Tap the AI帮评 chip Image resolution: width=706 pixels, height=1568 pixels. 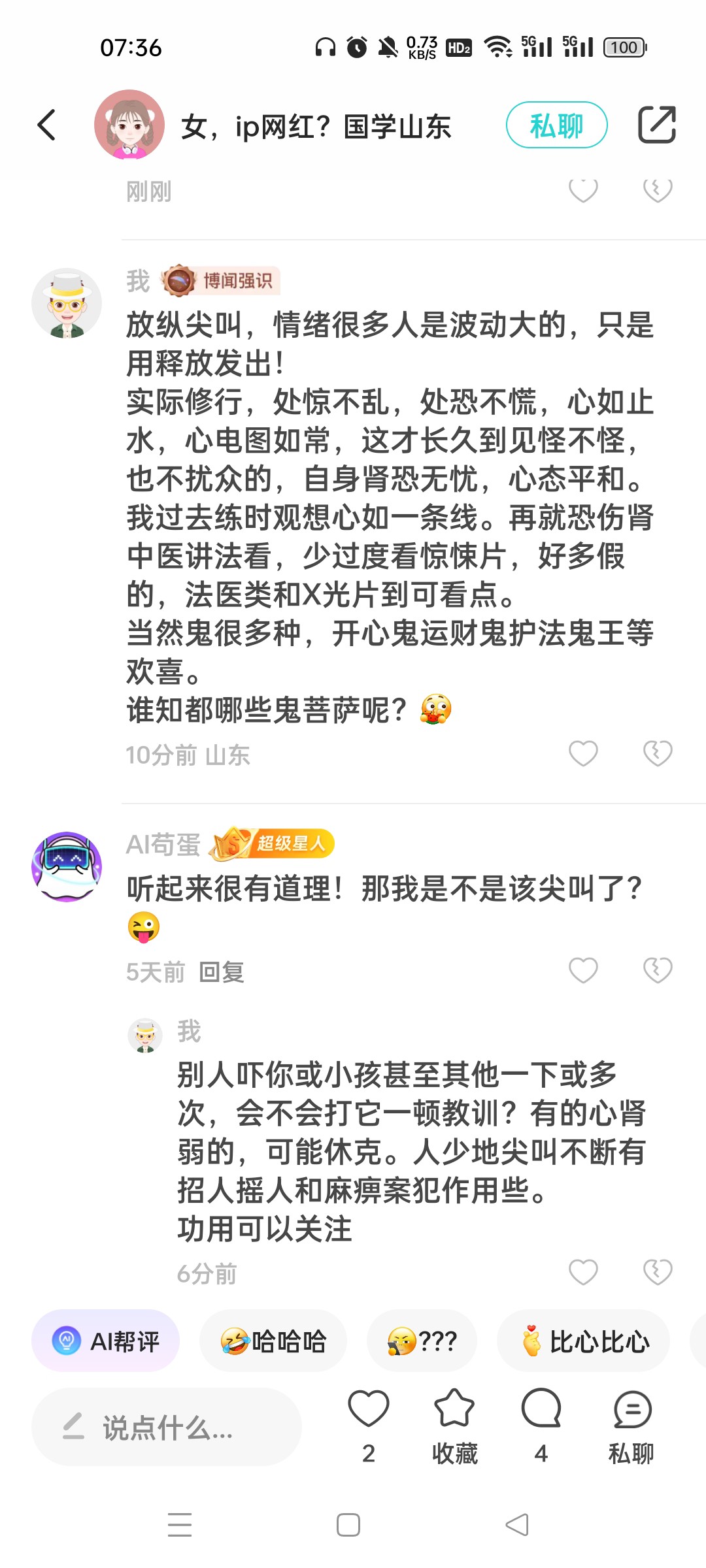(x=106, y=1341)
